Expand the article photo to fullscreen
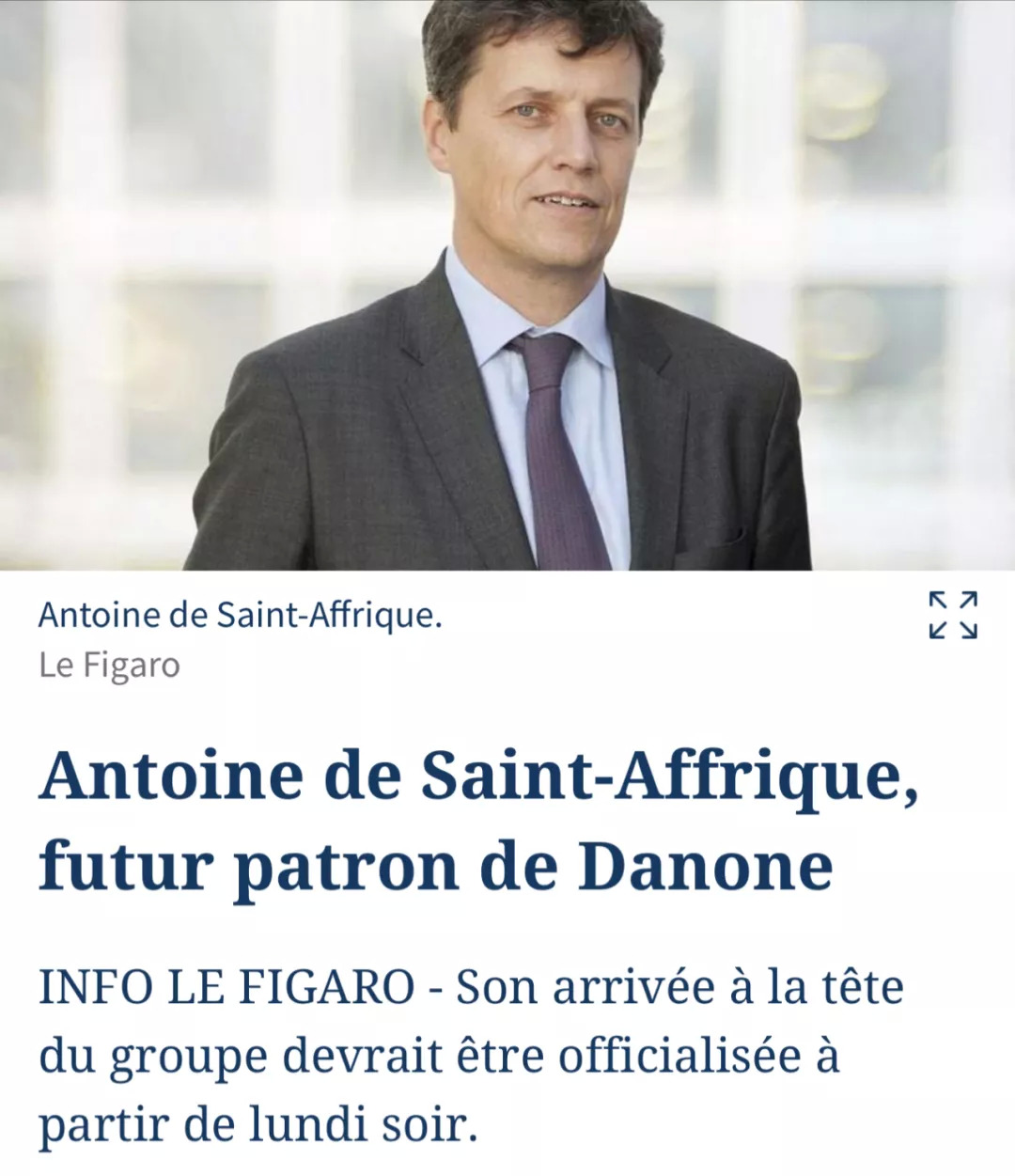Screen dimensions: 1015x1176 tap(953, 616)
